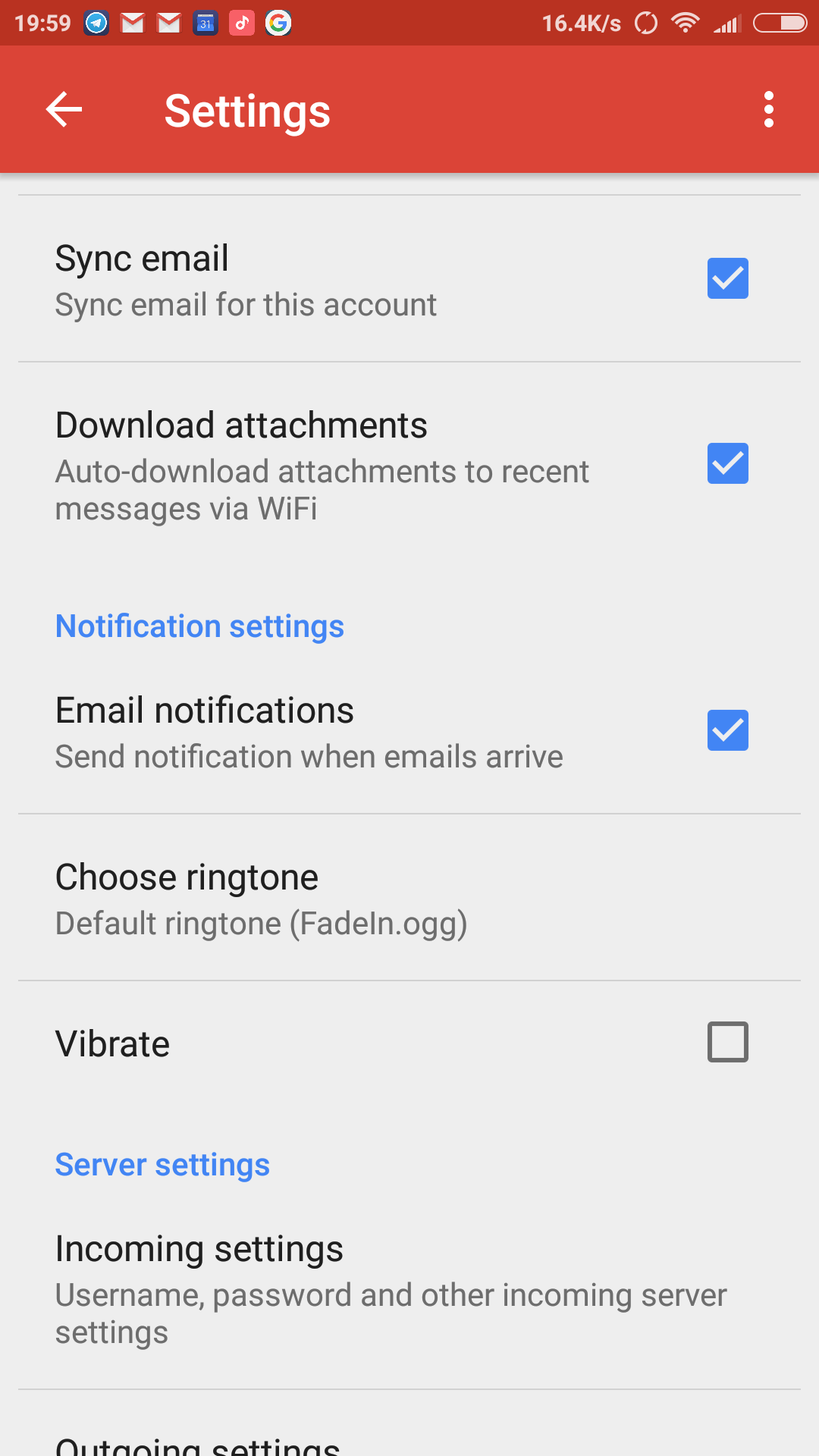Enable the Vibrate checkbox
This screenshot has width=819, height=1456.
coord(727,1042)
